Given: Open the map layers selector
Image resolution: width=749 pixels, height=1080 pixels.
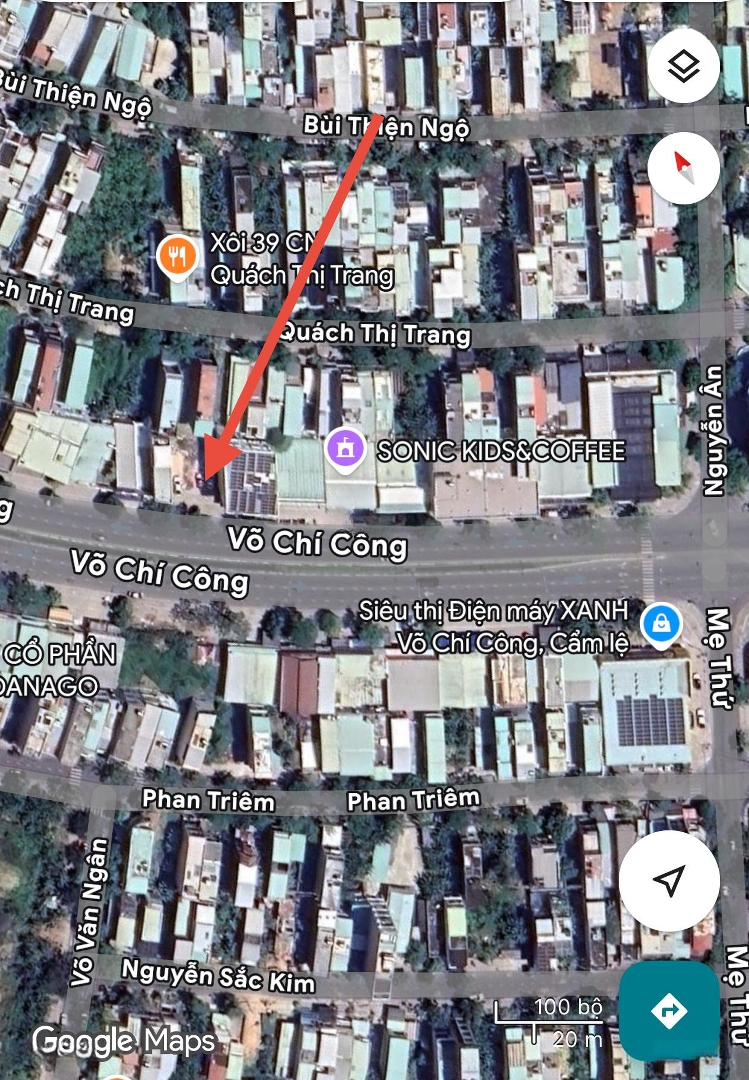Looking at the screenshot, I should point(684,67).
